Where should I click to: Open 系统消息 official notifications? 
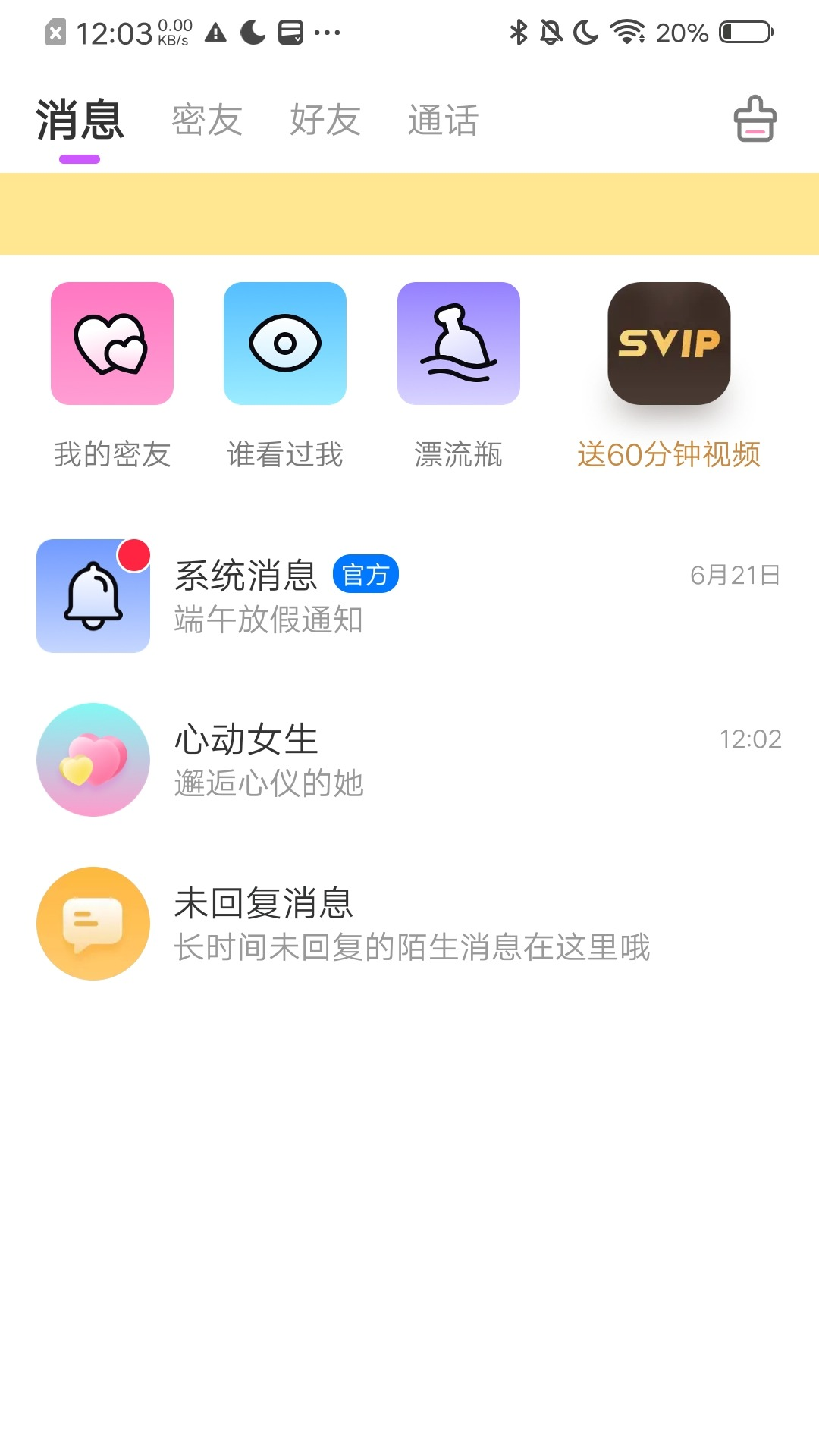[409, 596]
